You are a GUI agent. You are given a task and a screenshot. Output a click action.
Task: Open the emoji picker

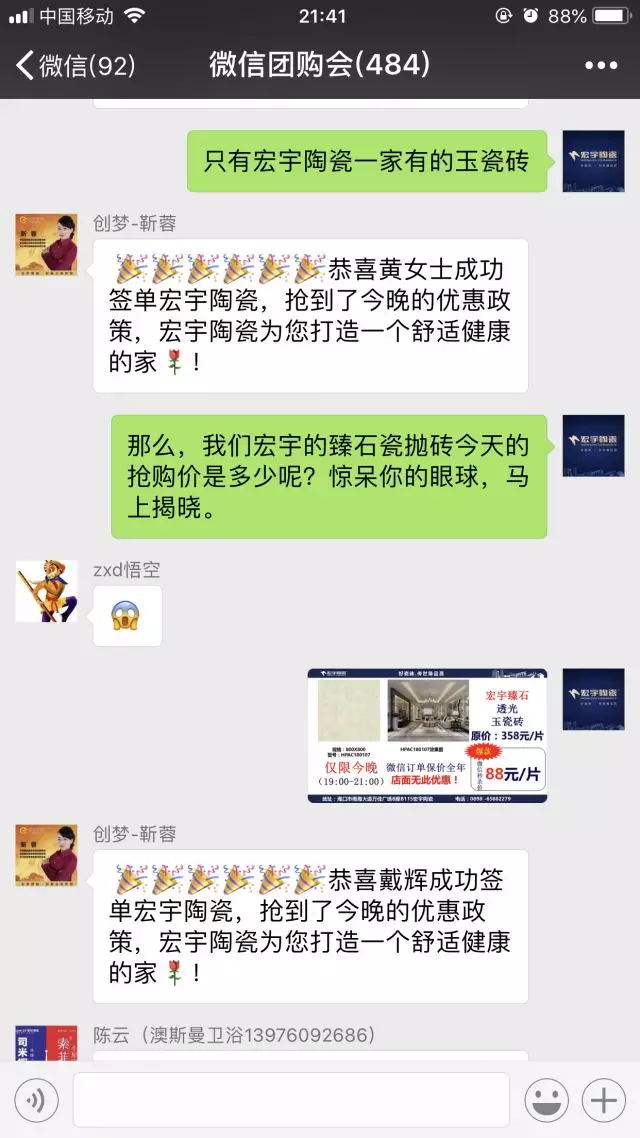tap(547, 1101)
